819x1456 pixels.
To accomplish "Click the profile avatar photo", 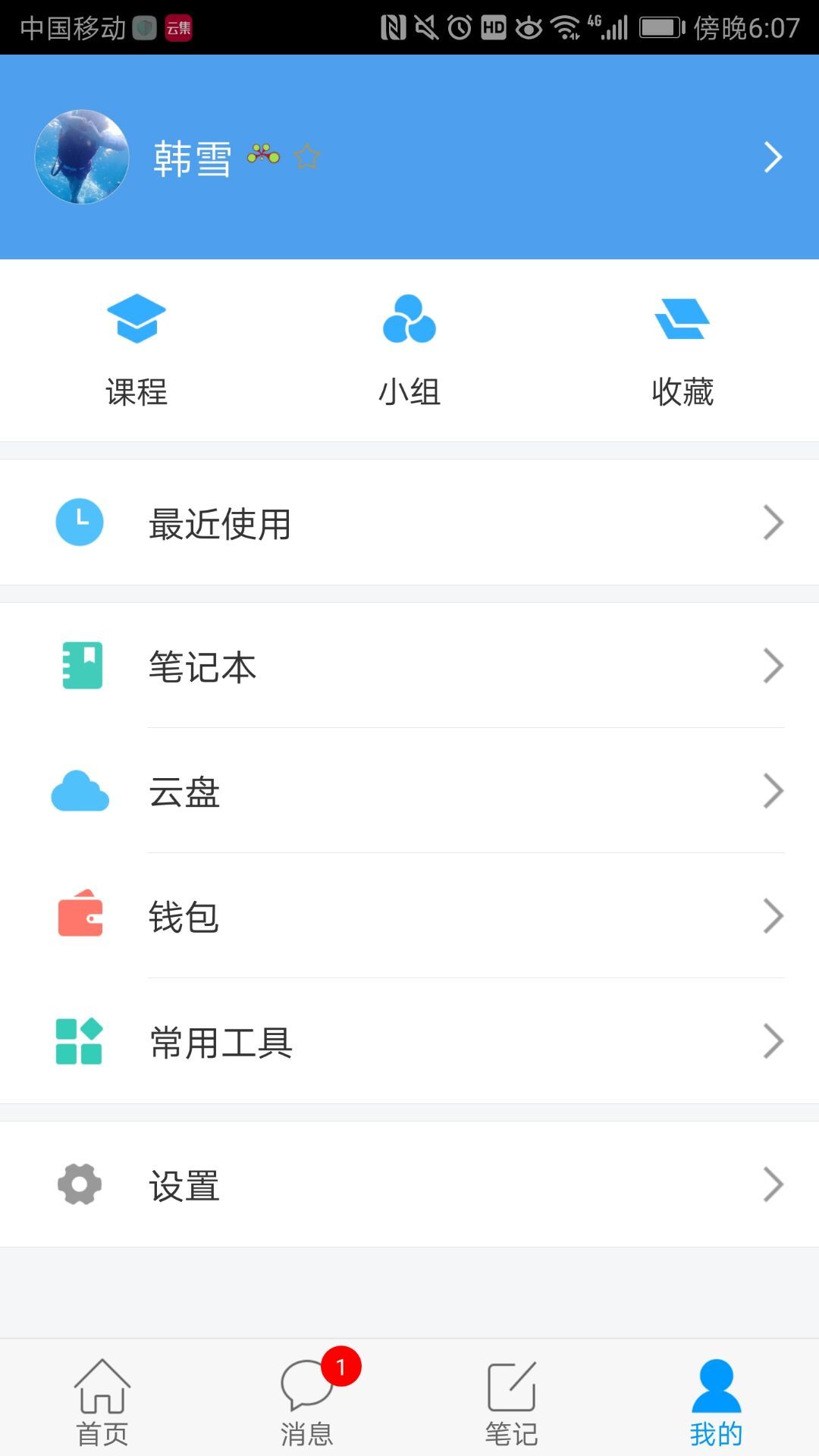I will (x=81, y=157).
